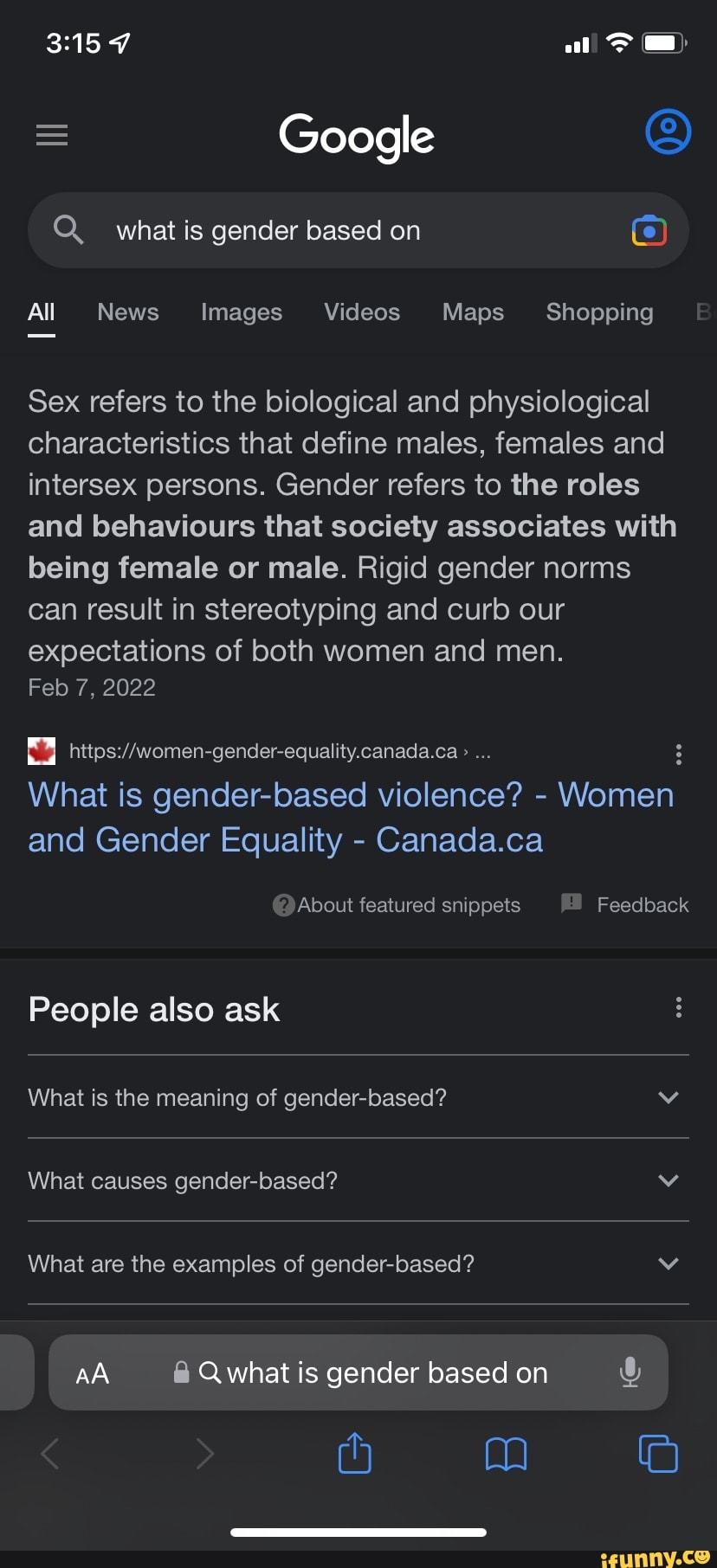Switch to the Images results tab
The width and height of the screenshot is (717, 1568).
click(x=242, y=312)
